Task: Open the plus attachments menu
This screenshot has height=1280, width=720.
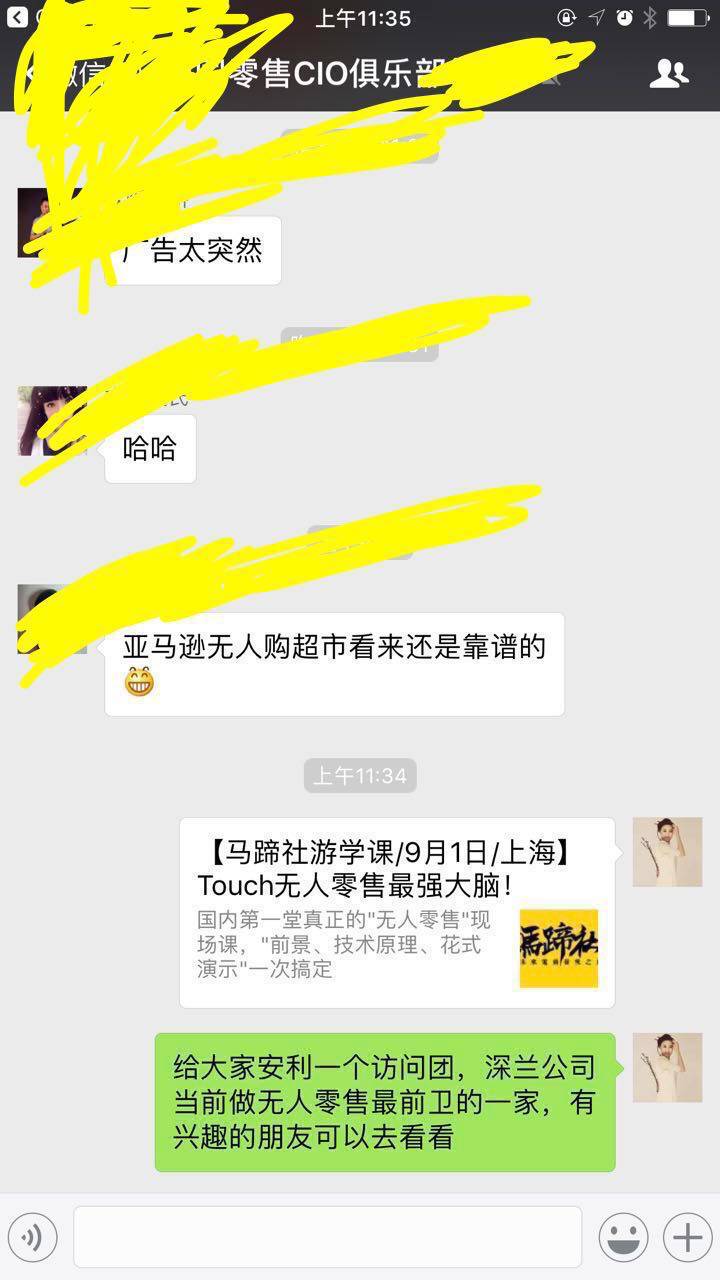Action: click(687, 1238)
